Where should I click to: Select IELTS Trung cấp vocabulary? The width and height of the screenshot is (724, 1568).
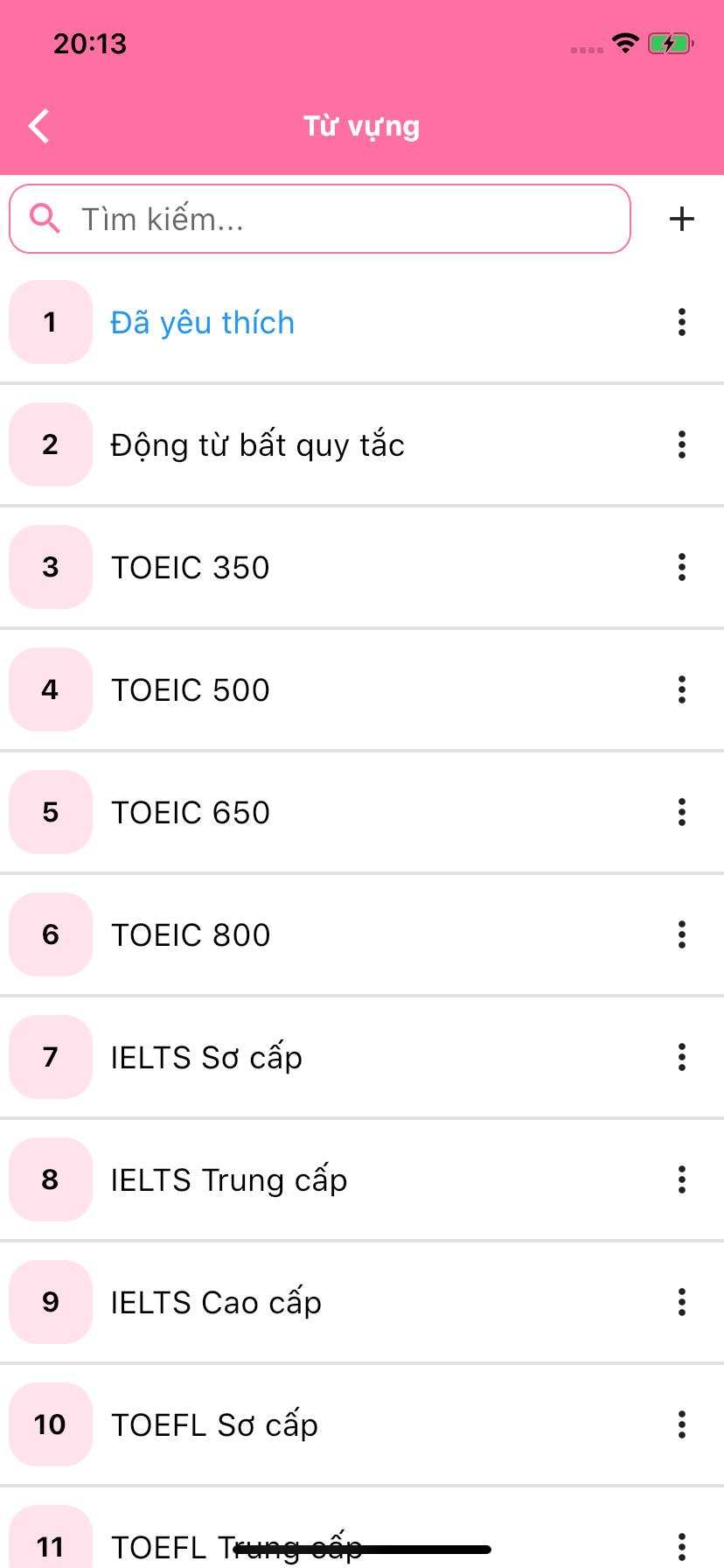click(362, 1179)
